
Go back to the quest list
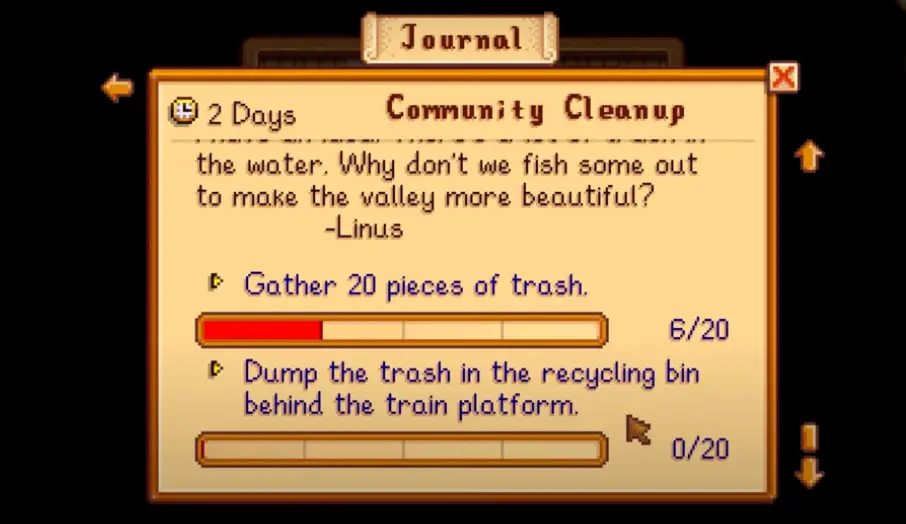click(x=117, y=88)
